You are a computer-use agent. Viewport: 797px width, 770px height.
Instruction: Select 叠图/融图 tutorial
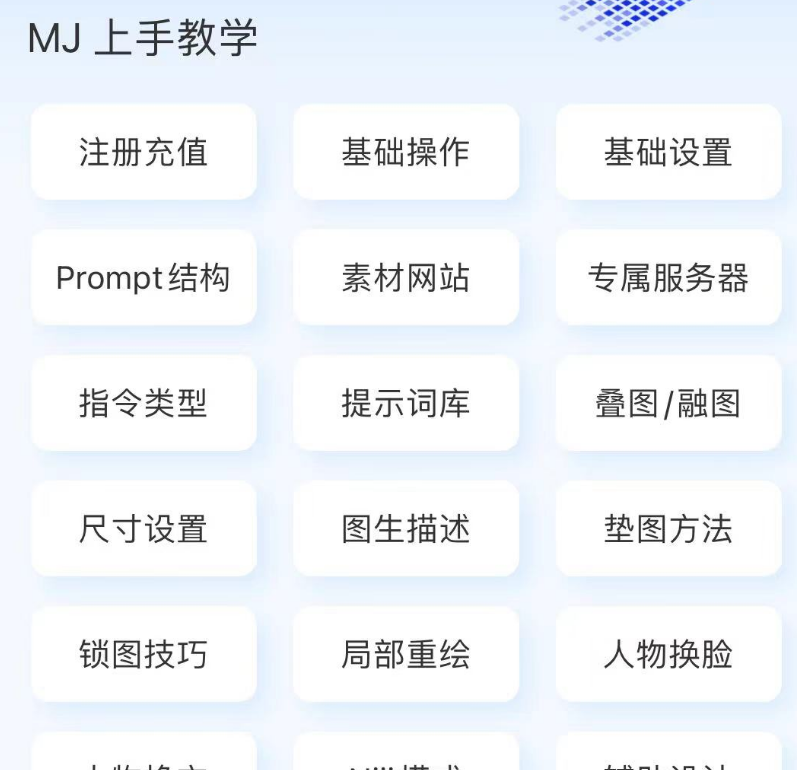pyautogui.click(x=668, y=403)
